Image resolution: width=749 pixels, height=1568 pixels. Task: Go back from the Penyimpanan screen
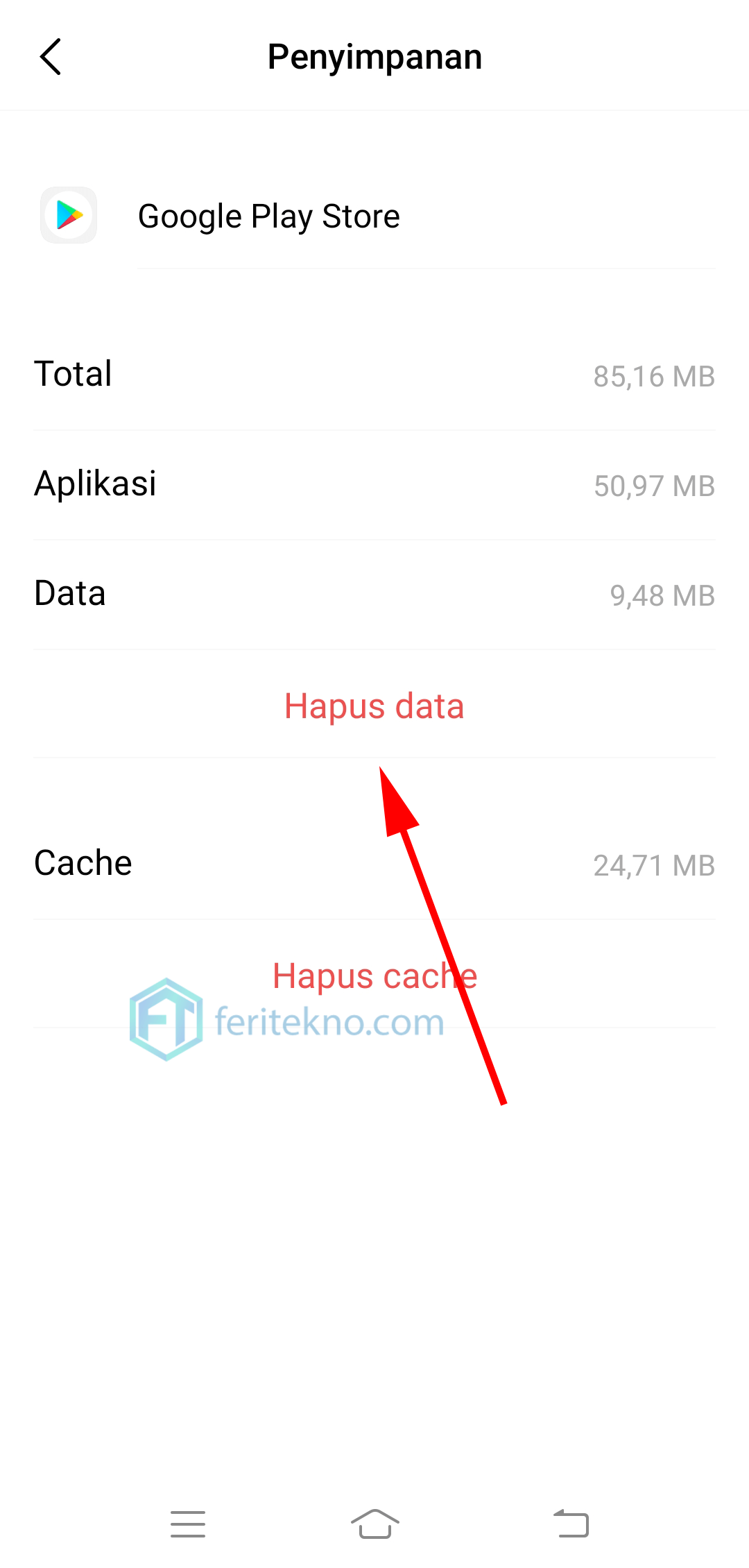[51, 57]
